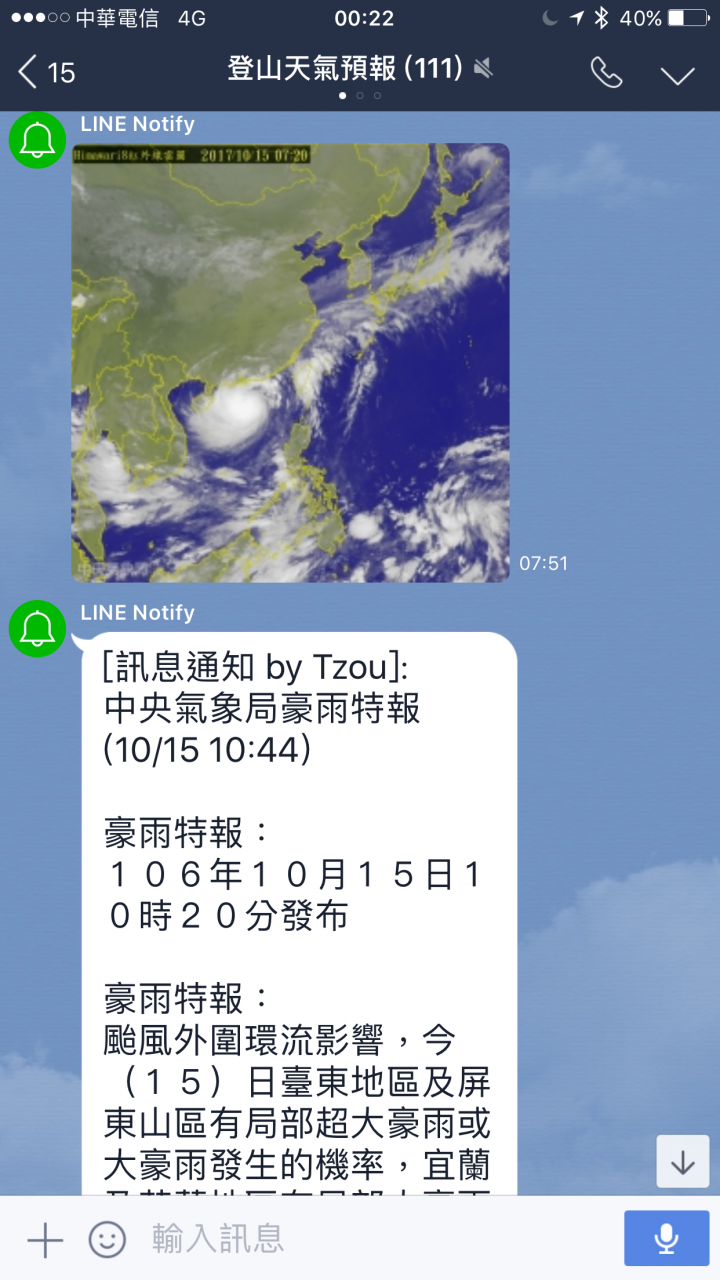Jump to latest message with down arrow
The width and height of the screenshot is (720, 1280).
[683, 1162]
